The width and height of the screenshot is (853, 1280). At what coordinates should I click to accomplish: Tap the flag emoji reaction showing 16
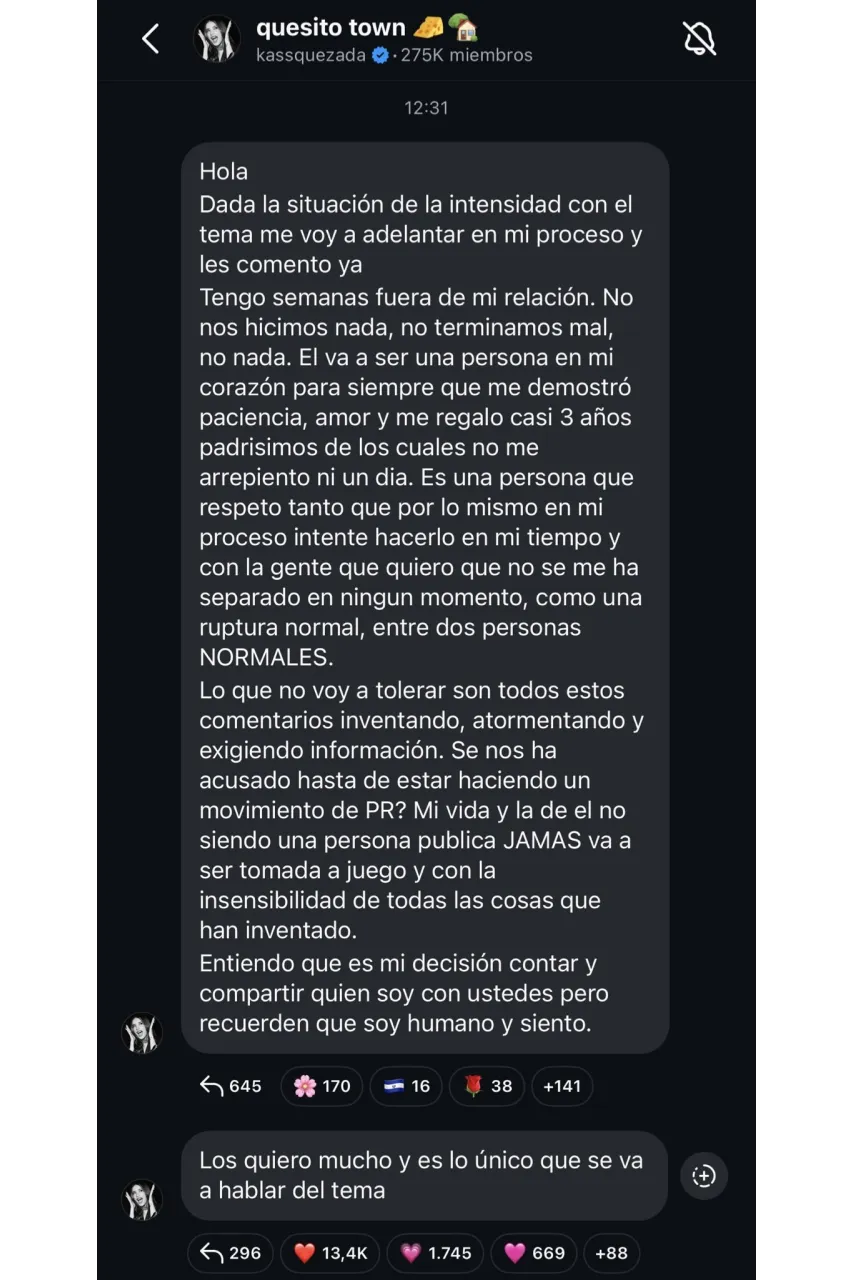click(x=405, y=1086)
